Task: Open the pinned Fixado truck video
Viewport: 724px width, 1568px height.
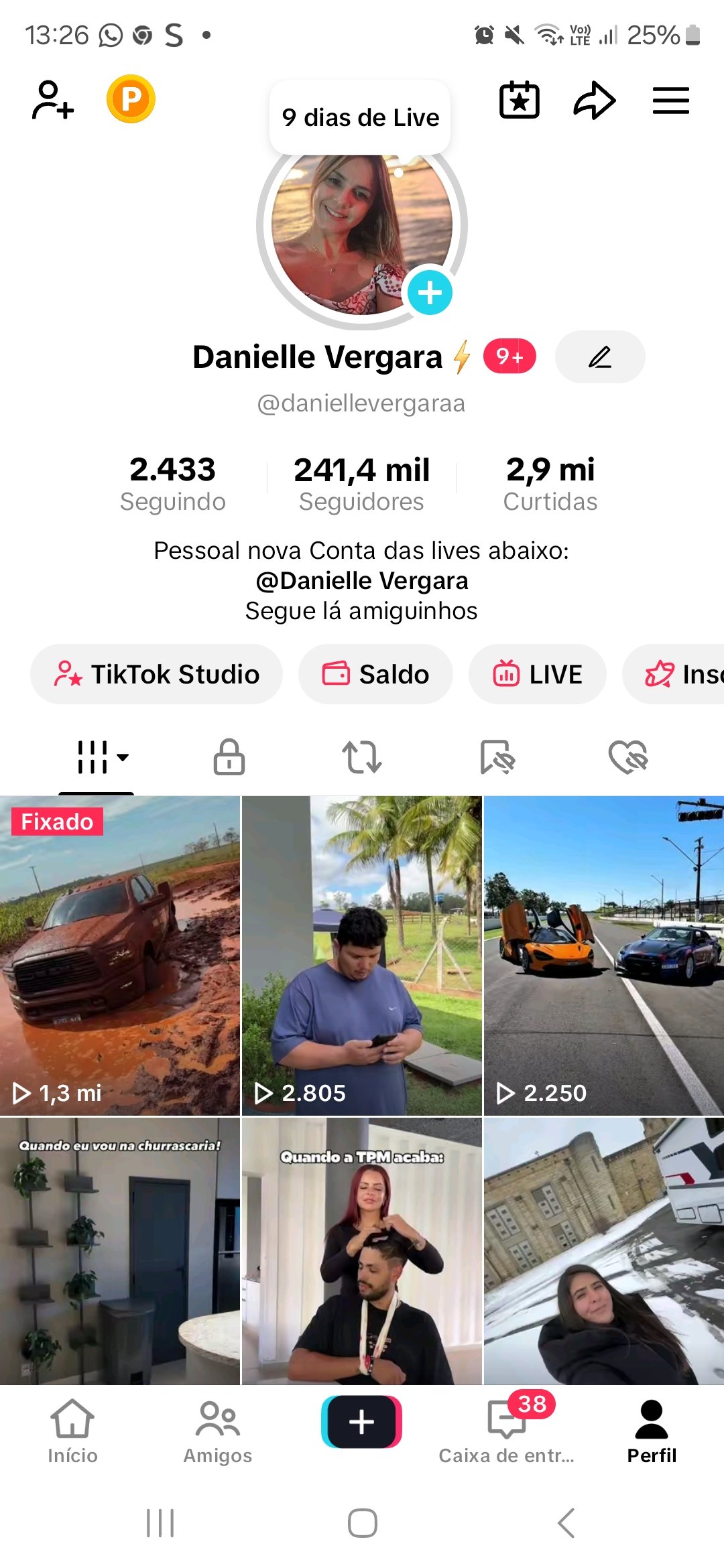Action: pos(120,956)
